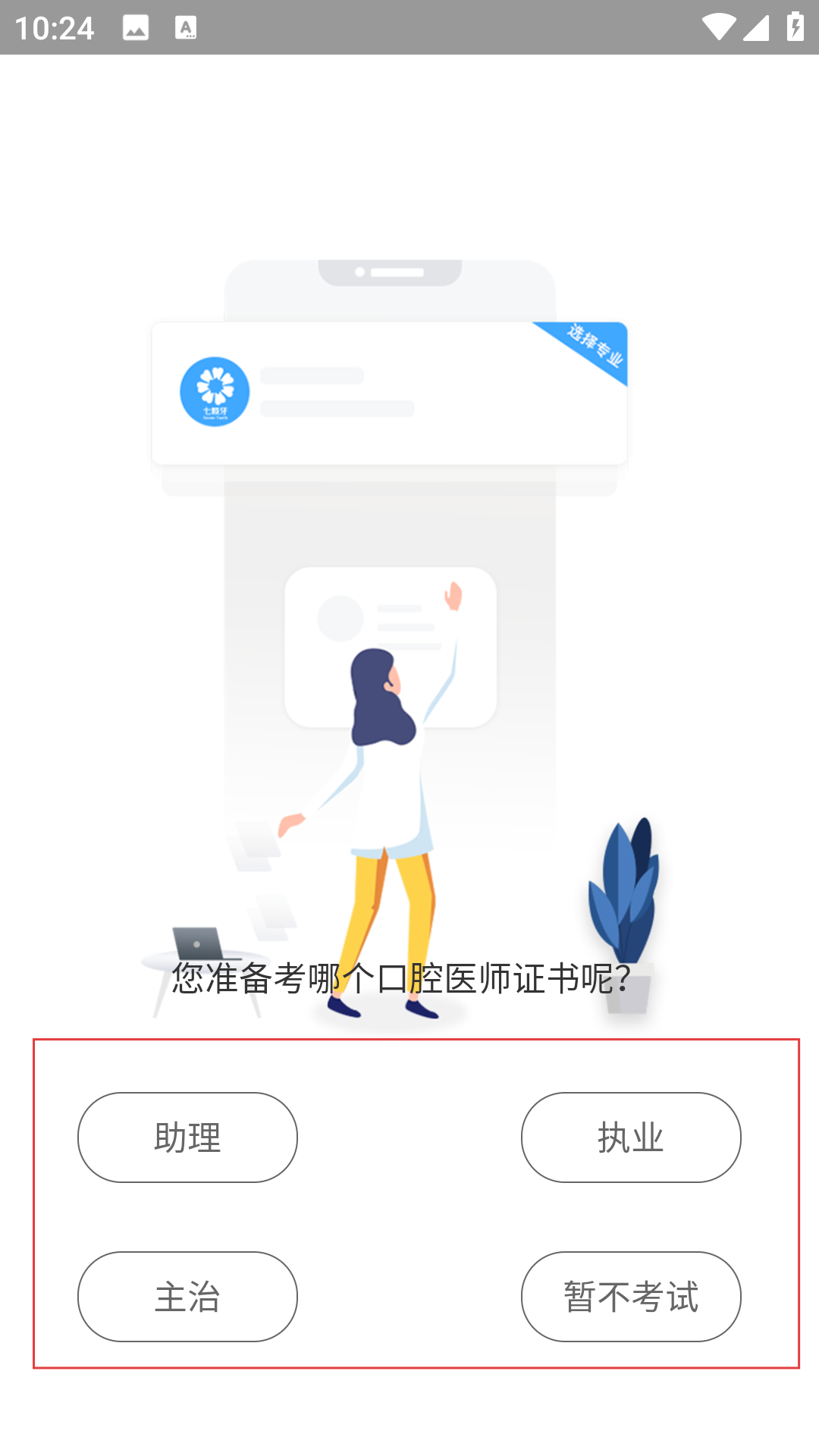819x1456 pixels.
Task: Choose the 执业 certificate option
Action: [x=631, y=1137]
